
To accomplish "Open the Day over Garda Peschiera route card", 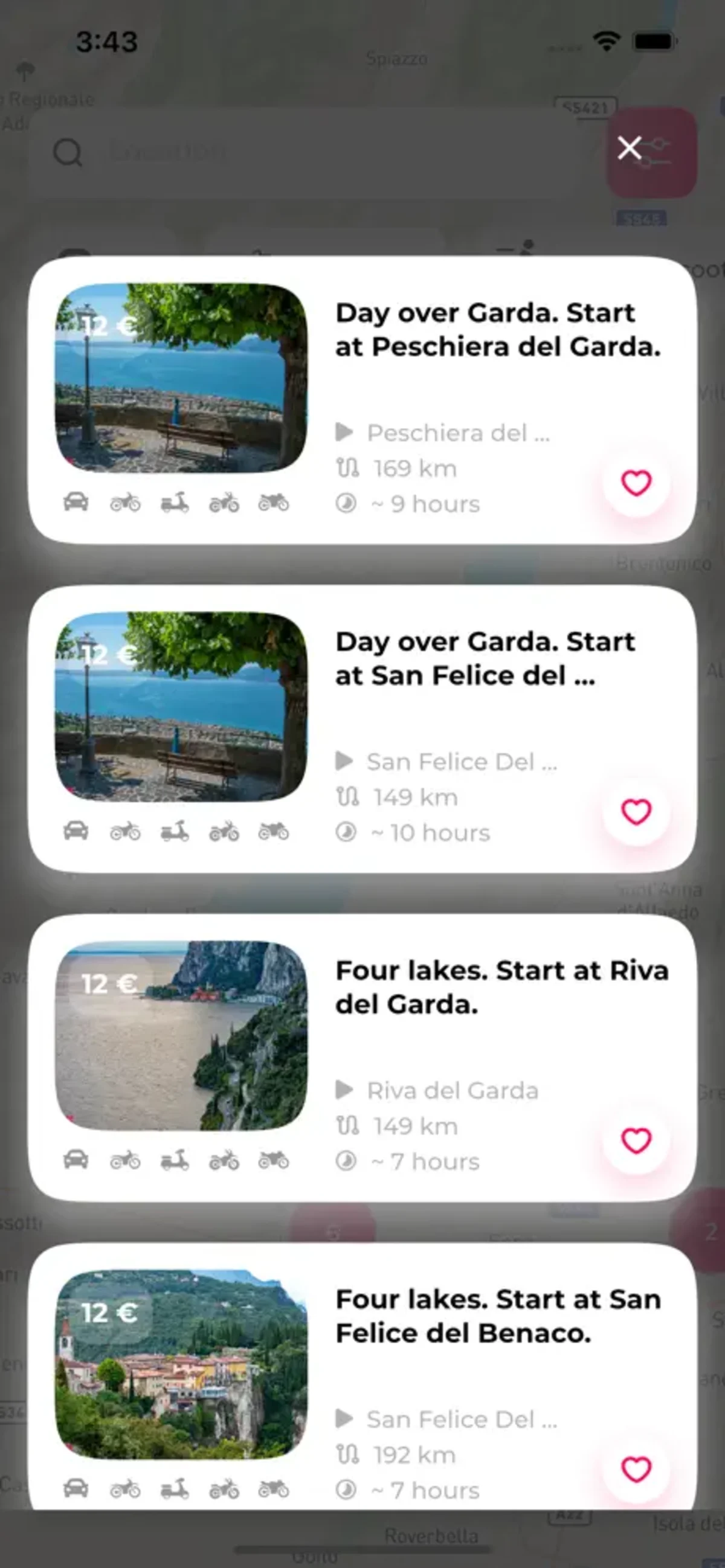I will click(497, 330).
